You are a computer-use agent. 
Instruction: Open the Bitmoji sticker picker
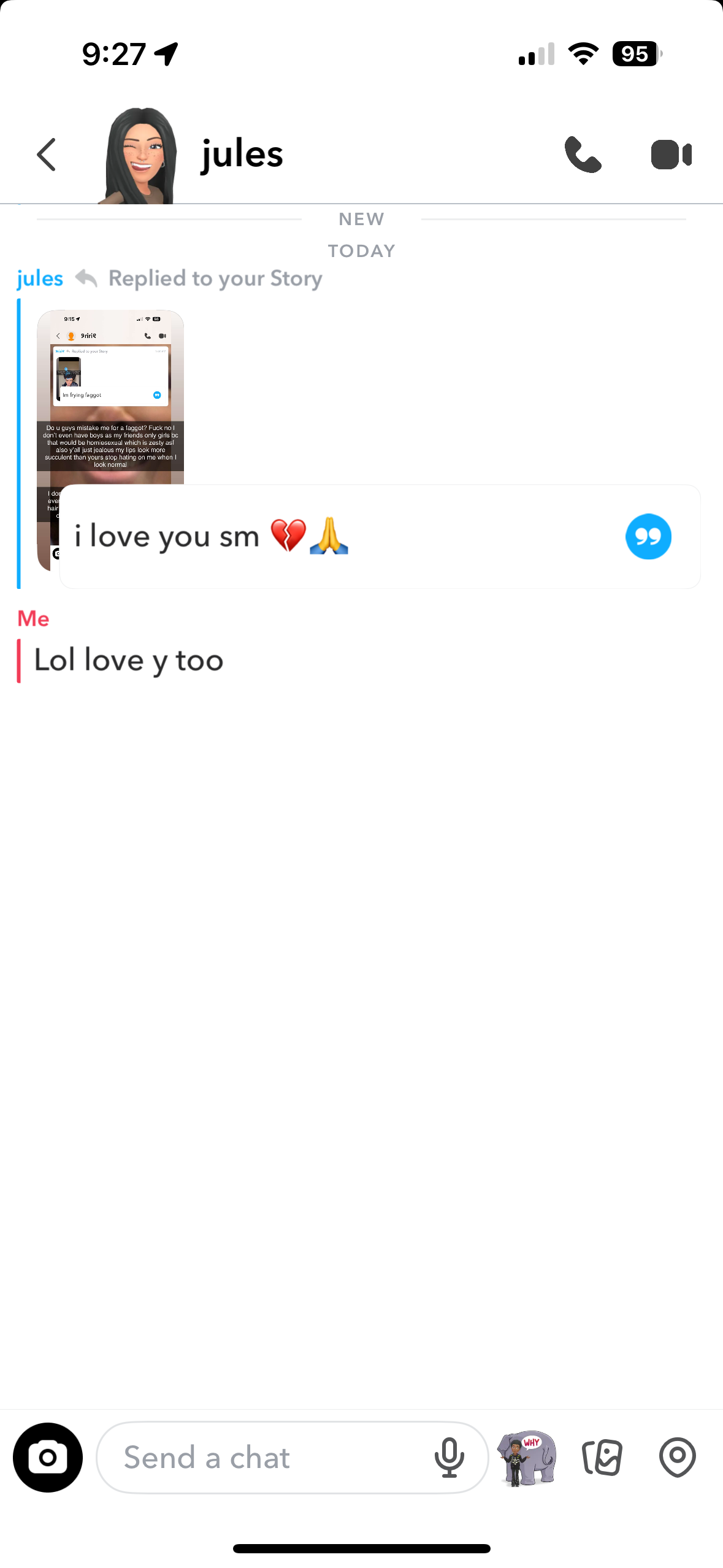pyautogui.click(x=527, y=1458)
